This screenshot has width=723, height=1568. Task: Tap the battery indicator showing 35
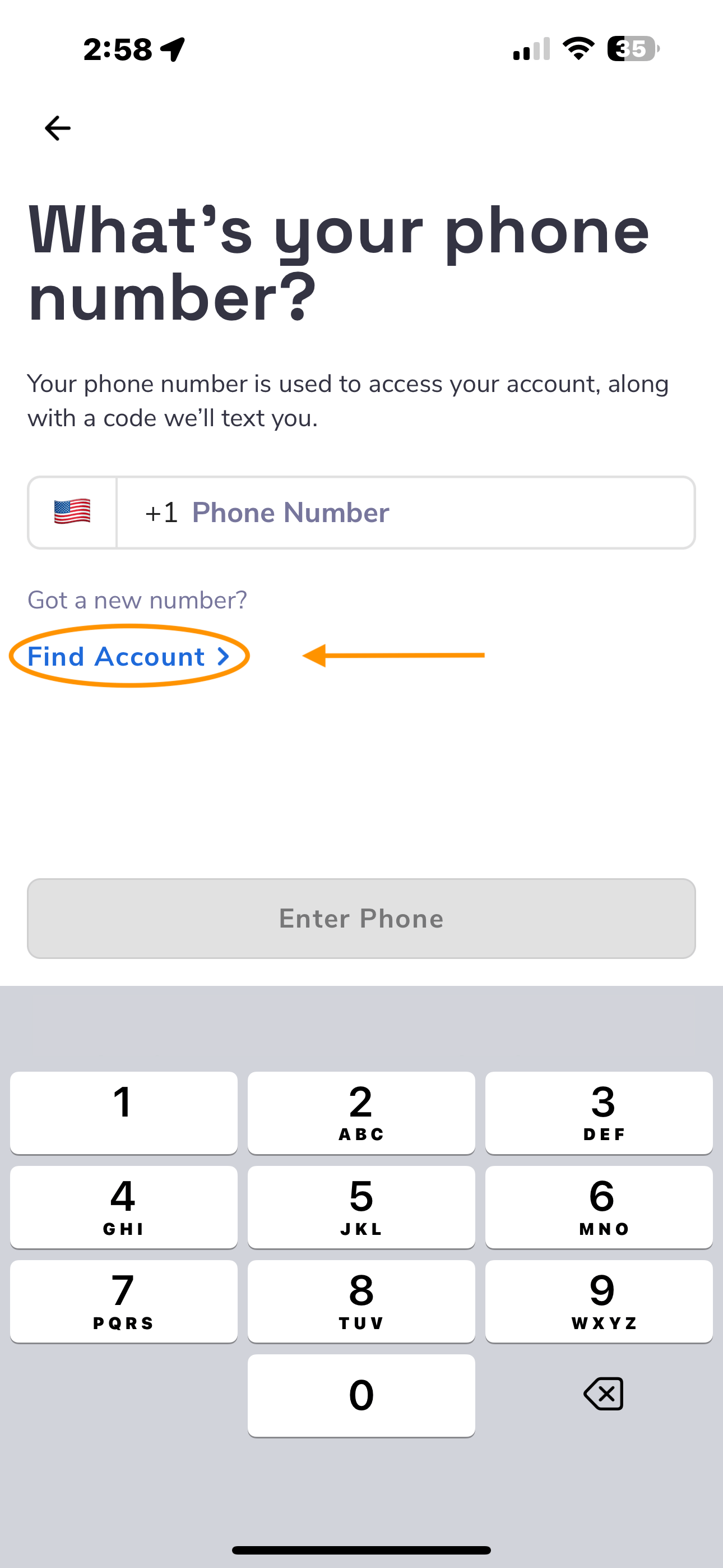[x=631, y=49]
